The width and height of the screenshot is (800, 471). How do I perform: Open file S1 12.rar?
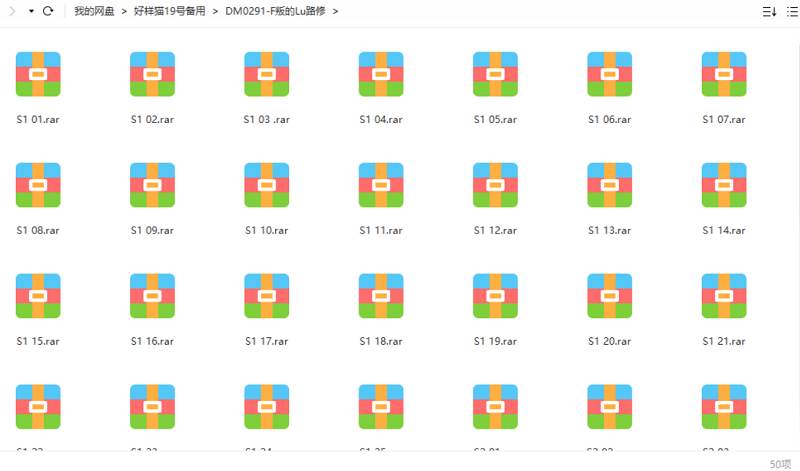pyautogui.click(x=495, y=186)
